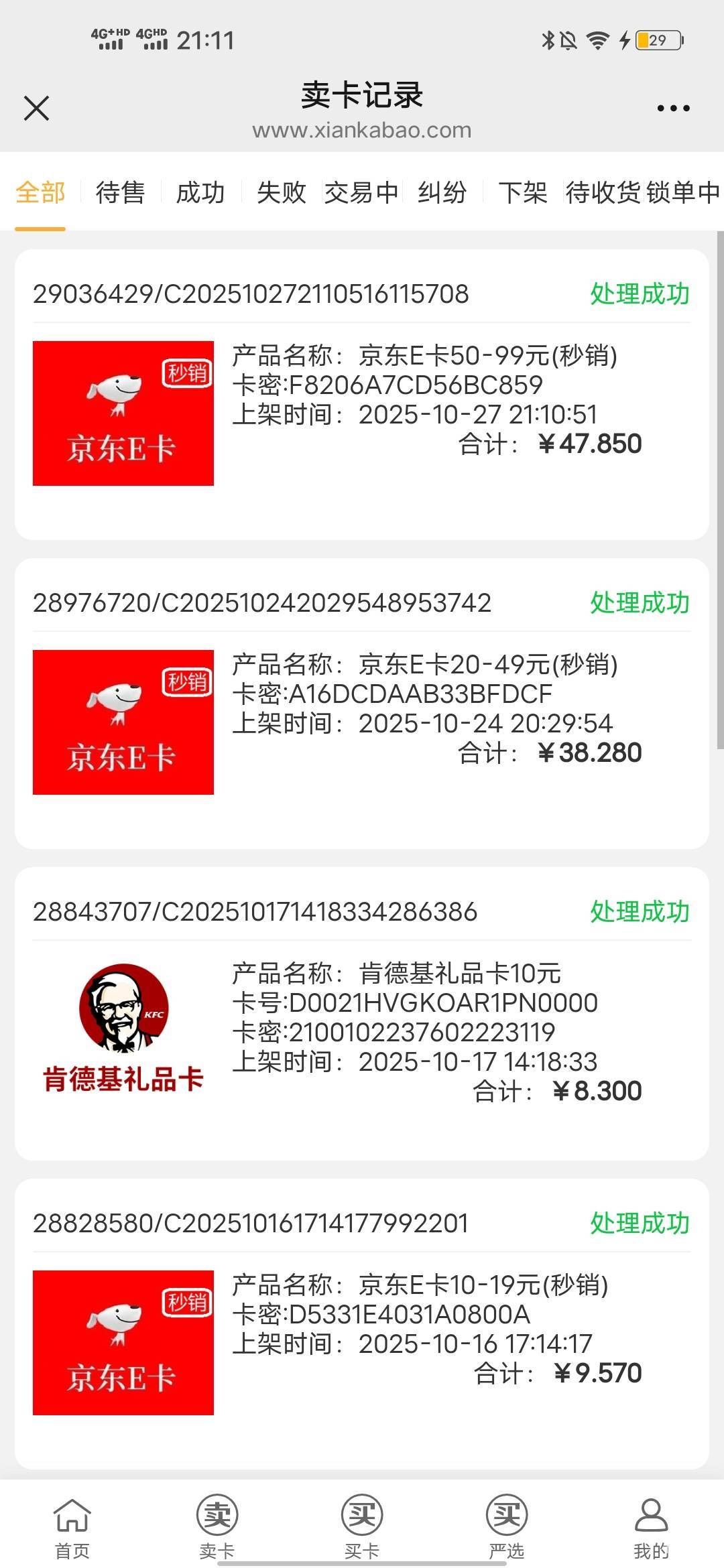Image resolution: width=724 pixels, height=1568 pixels.
Task: Open the 京东E卡50-99元 sale record
Action: (362, 395)
